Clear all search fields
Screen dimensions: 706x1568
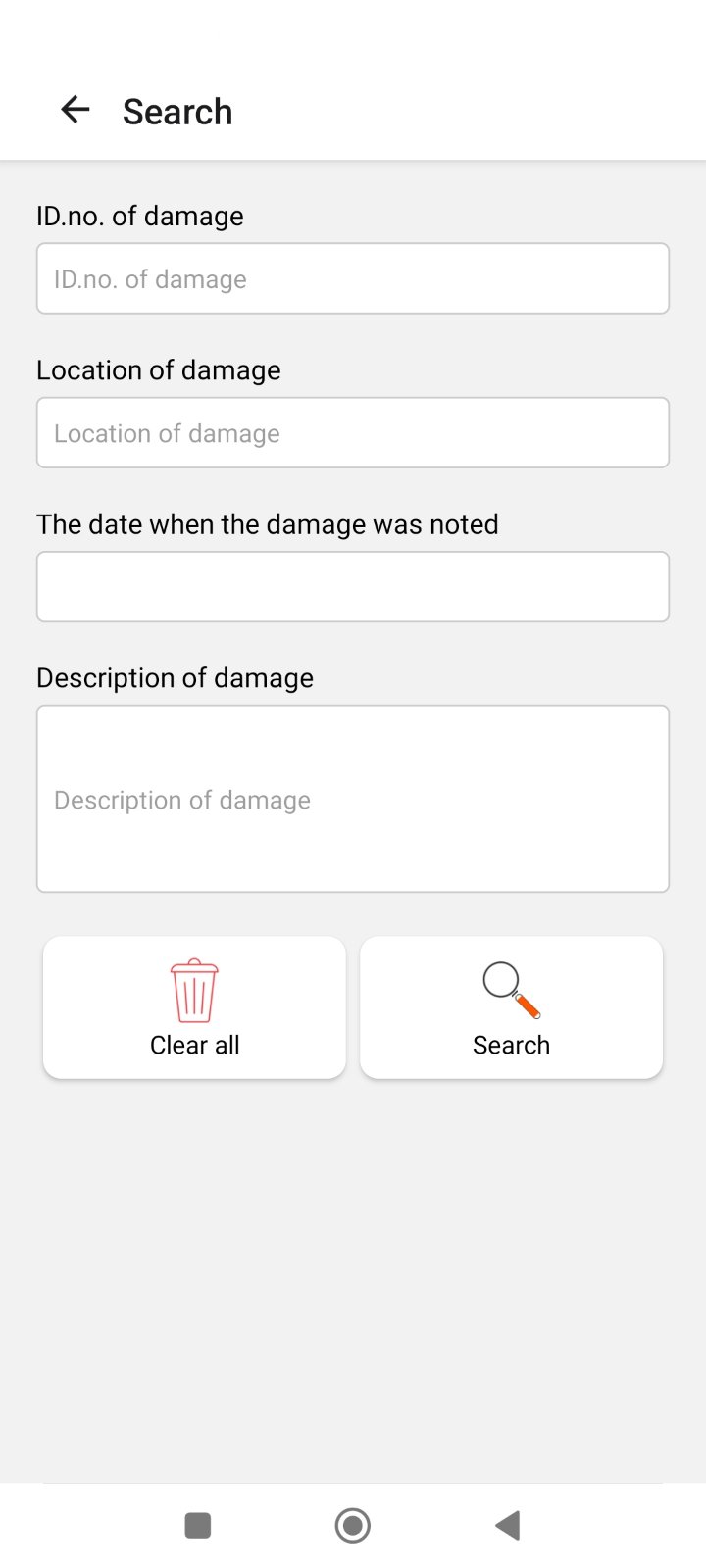194,1007
